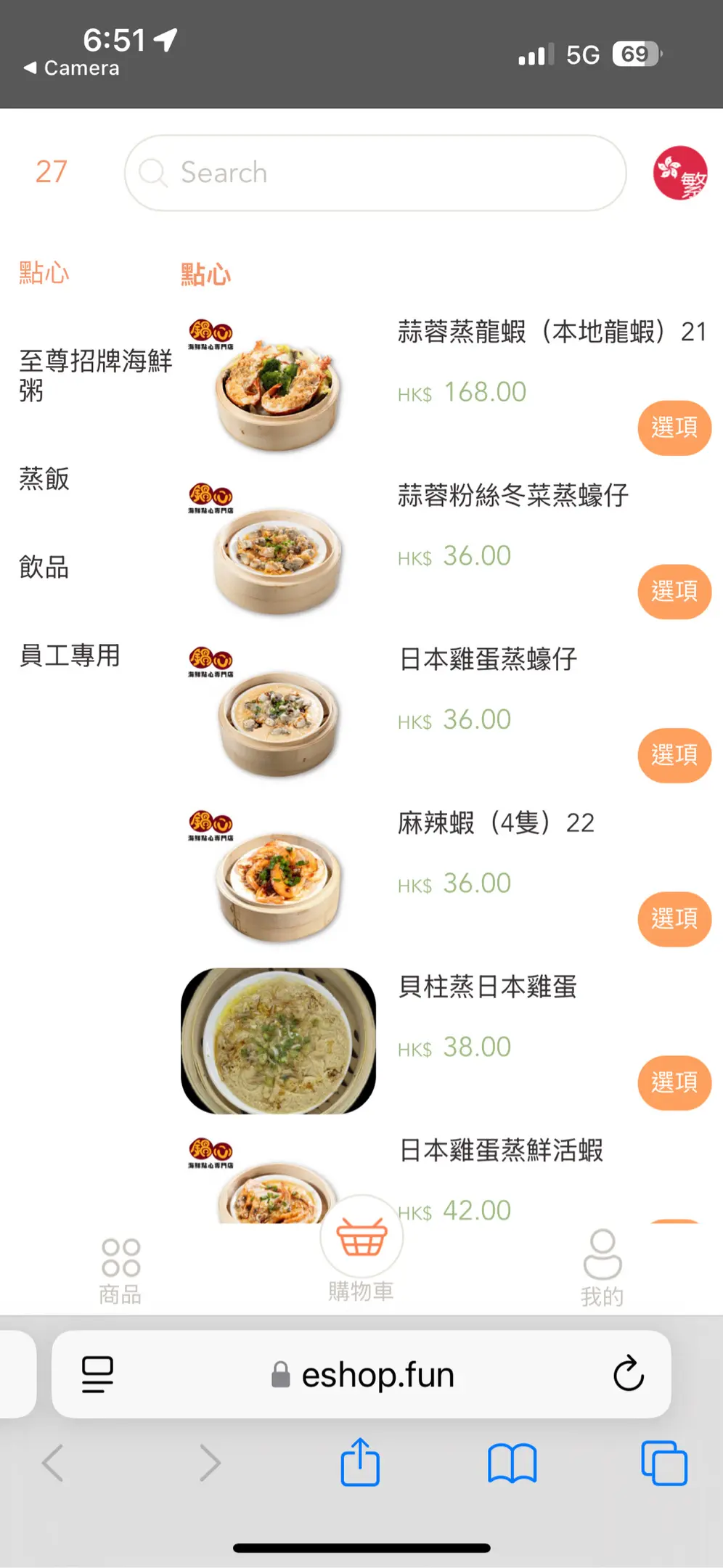Tap the Search field
This screenshot has width=723, height=1568.
click(375, 173)
